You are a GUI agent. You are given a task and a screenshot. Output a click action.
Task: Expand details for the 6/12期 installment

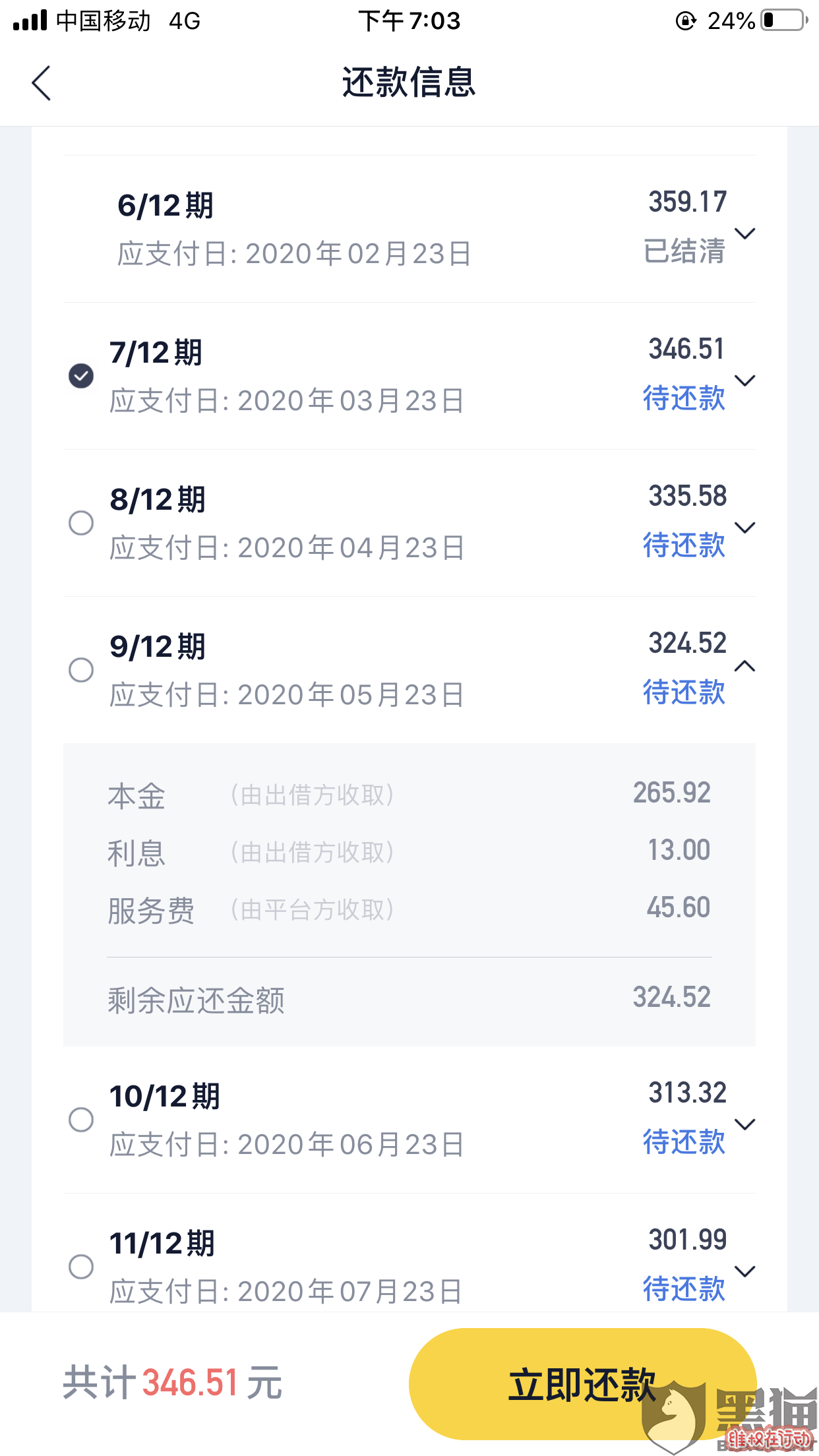click(744, 233)
